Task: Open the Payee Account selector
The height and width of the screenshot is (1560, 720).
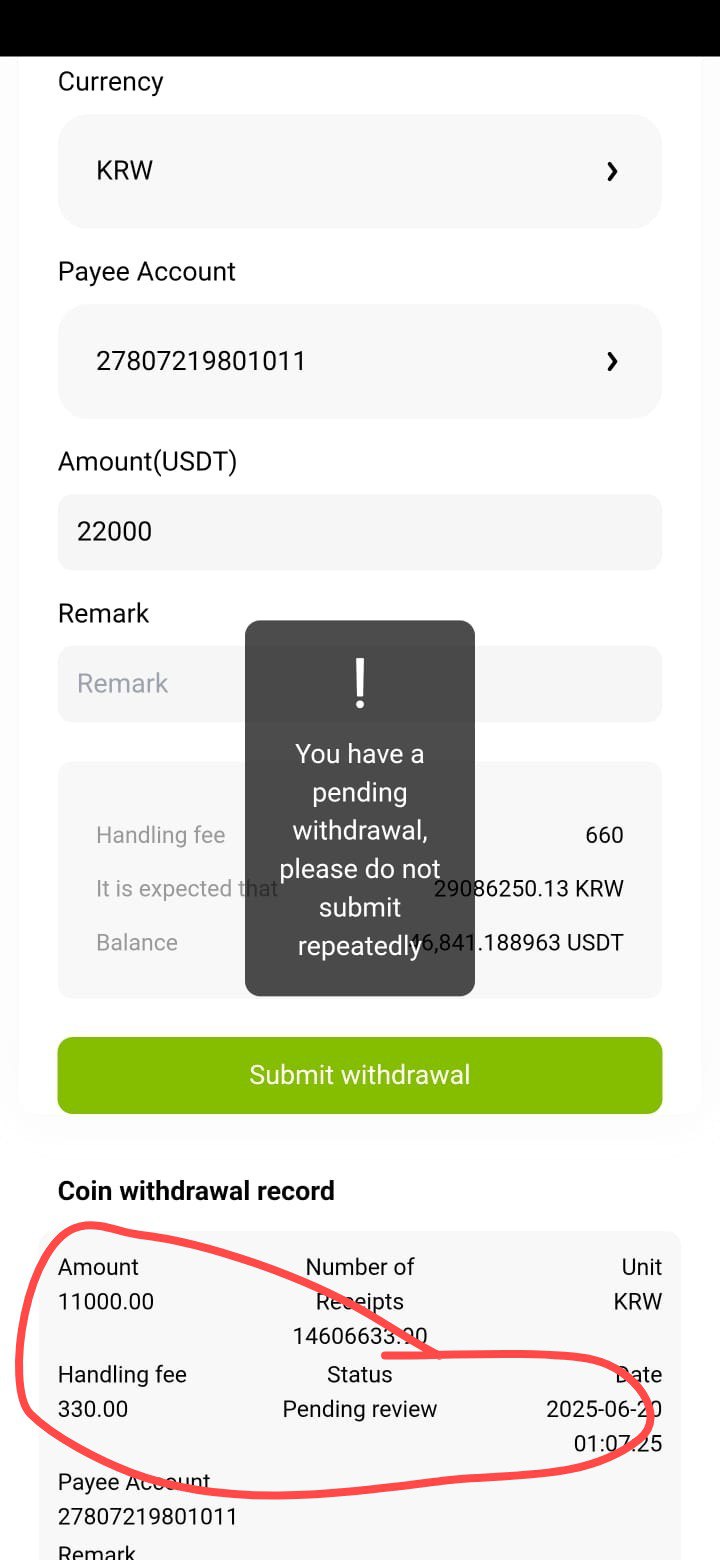Action: [x=360, y=361]
